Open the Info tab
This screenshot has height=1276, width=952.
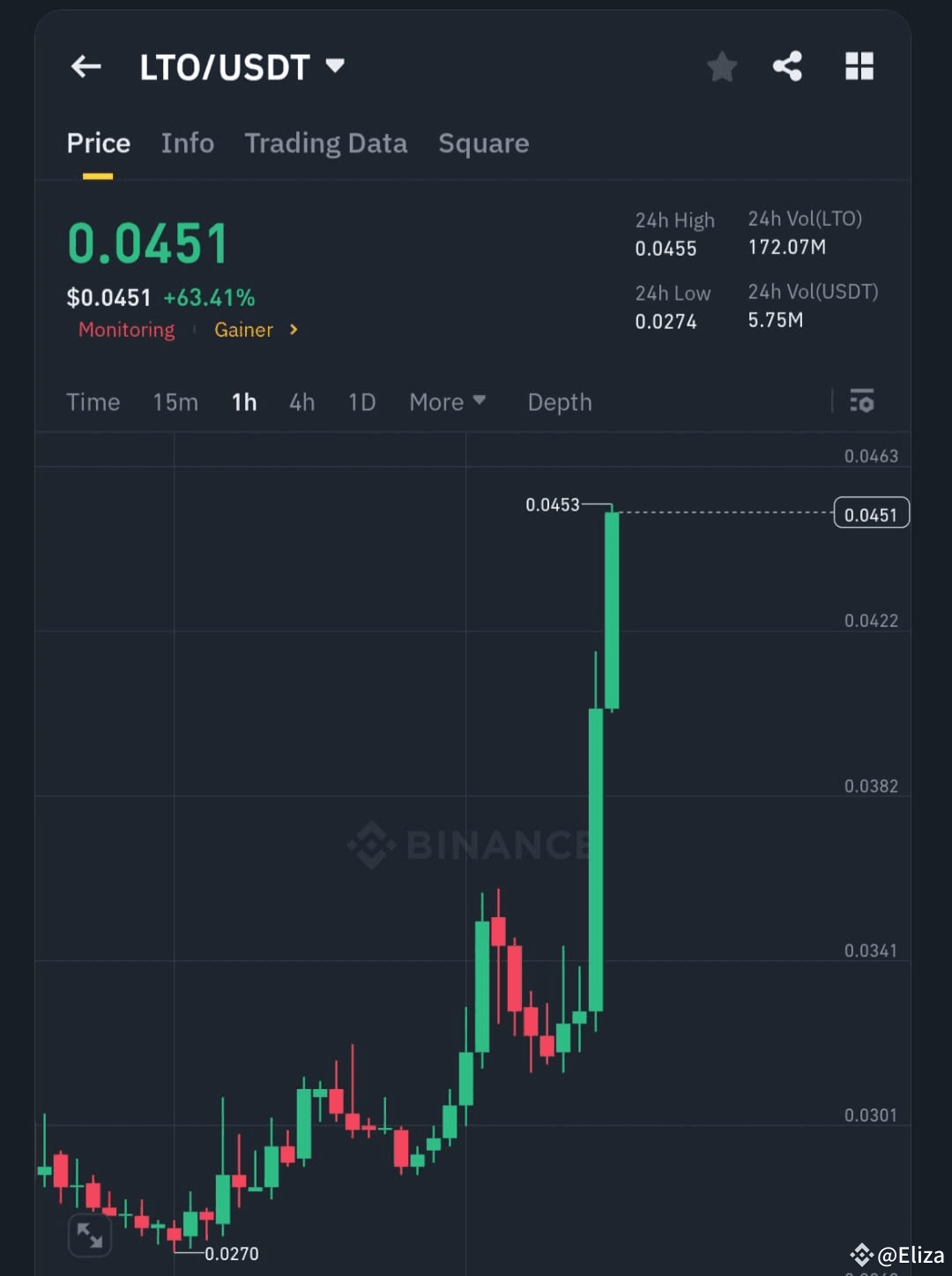(x=187, y=143)
